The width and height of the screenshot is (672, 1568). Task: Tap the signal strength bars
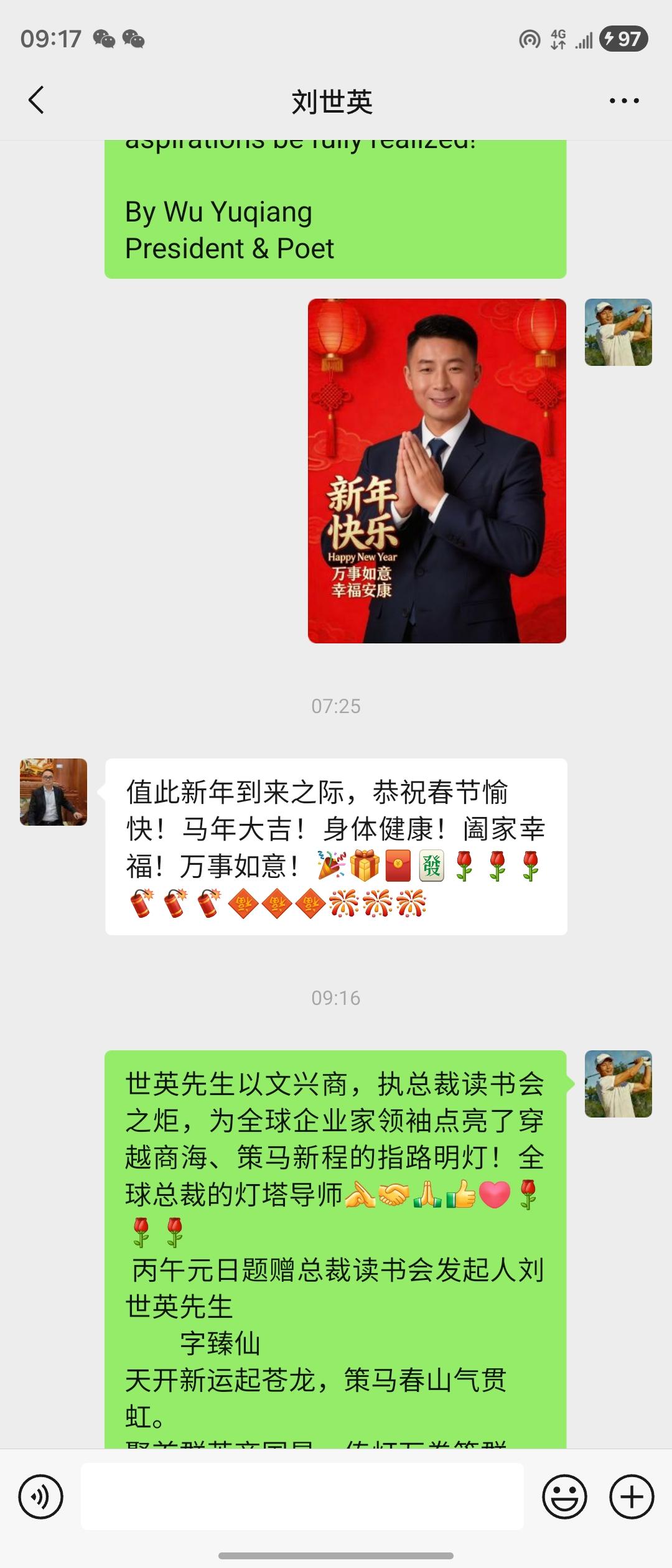[x=583, y=39]
